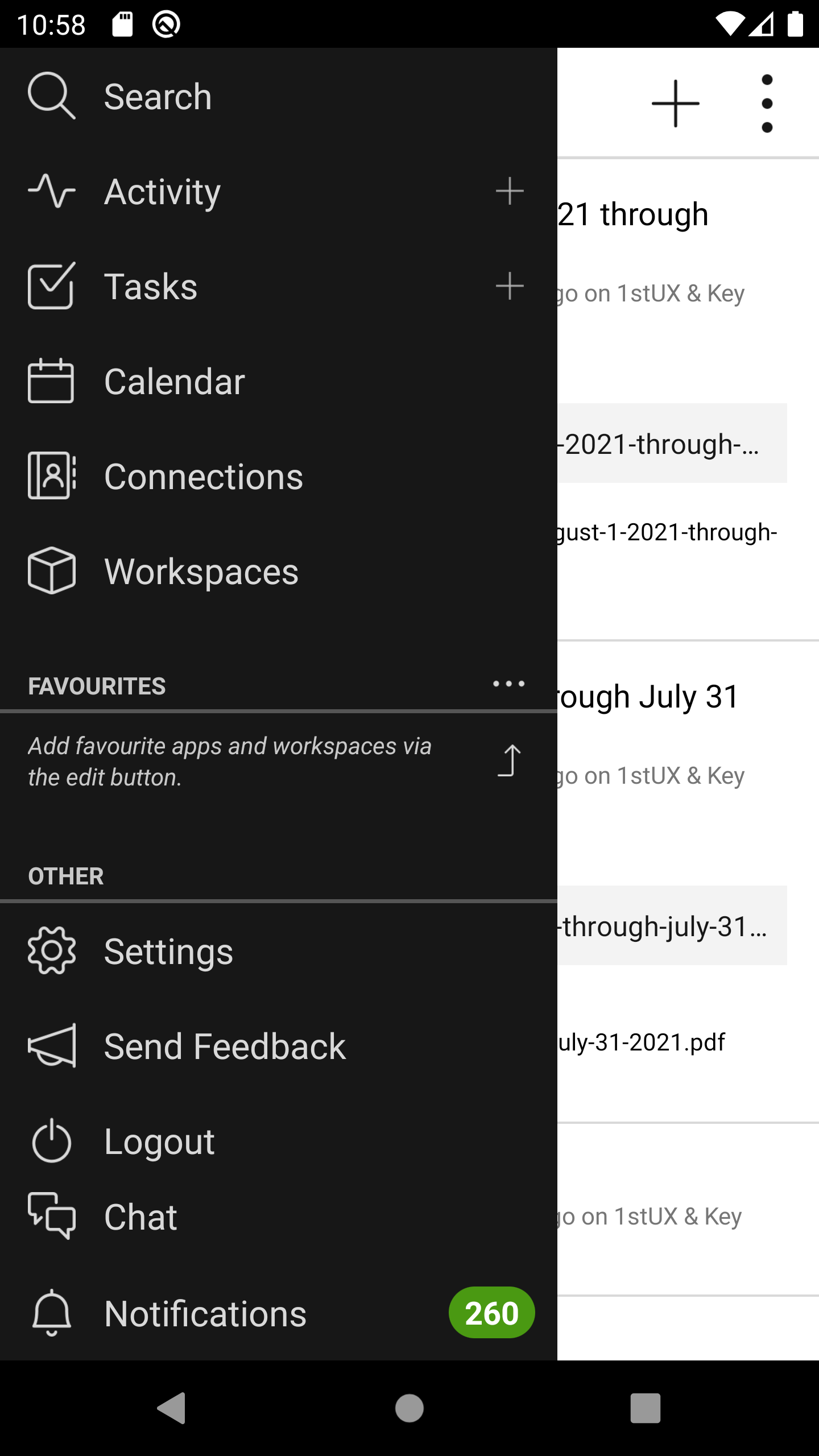Add new activity with plus icon

[x=510, y=191]
